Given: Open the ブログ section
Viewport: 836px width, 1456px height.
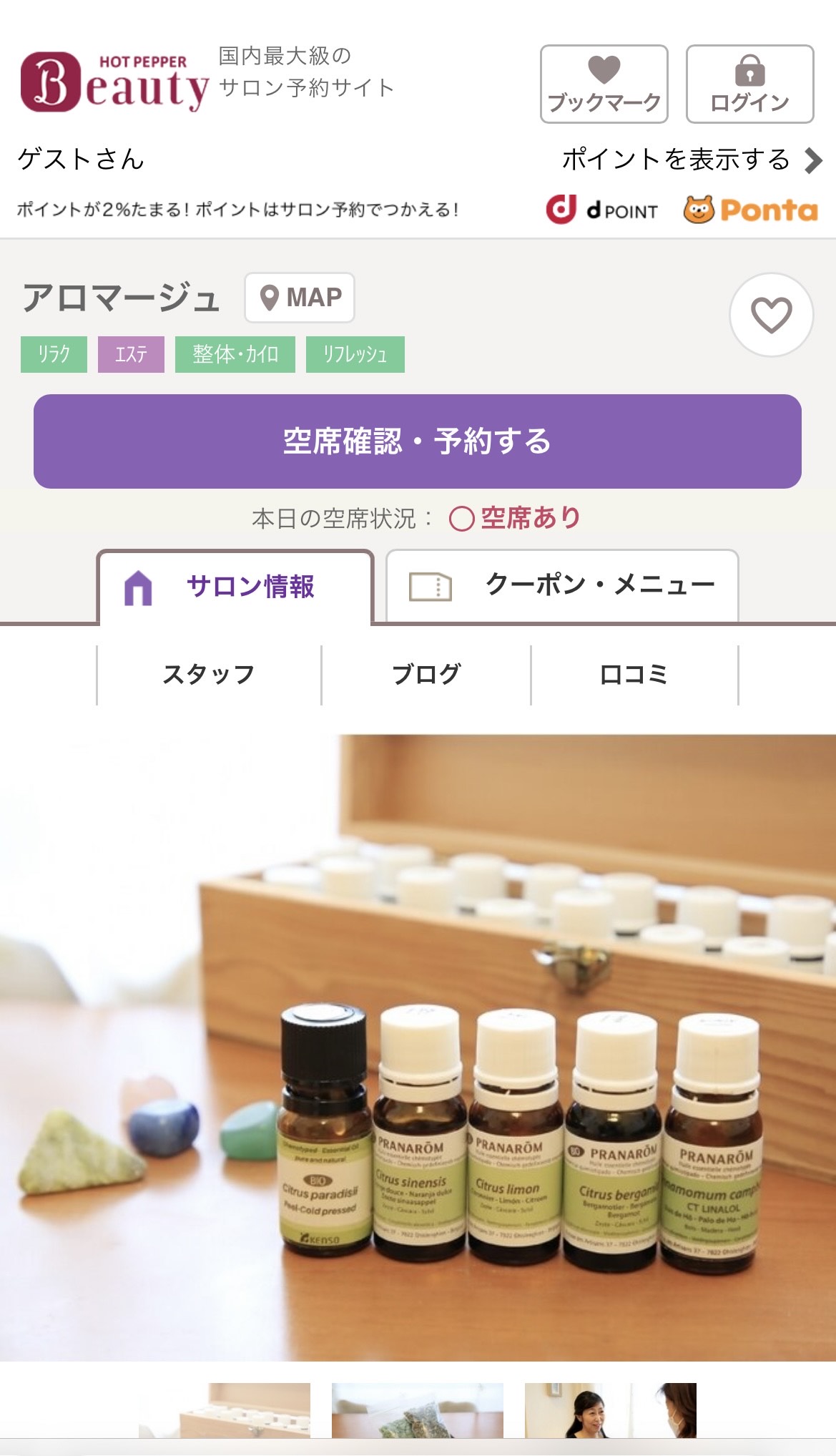Looking at the screenshot, I should point(426,675).
